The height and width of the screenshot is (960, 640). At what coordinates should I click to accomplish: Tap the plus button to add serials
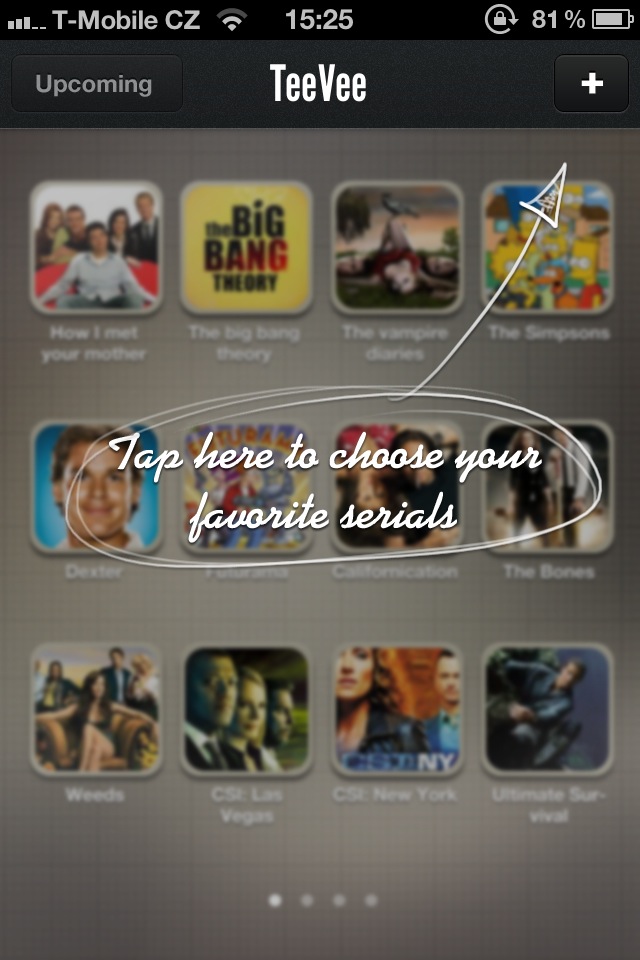pos(592,84)
